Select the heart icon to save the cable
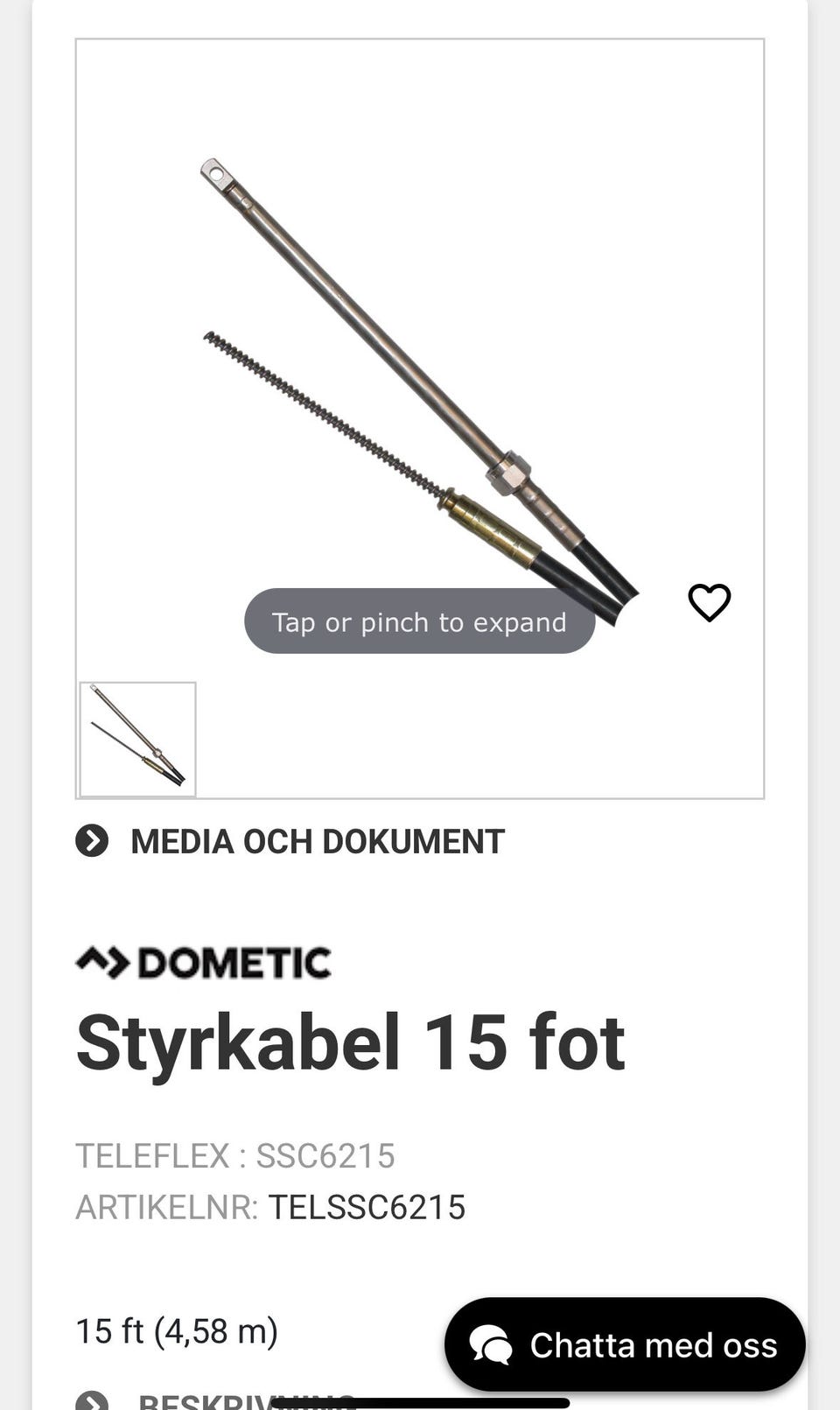 (x=710, y=601)
